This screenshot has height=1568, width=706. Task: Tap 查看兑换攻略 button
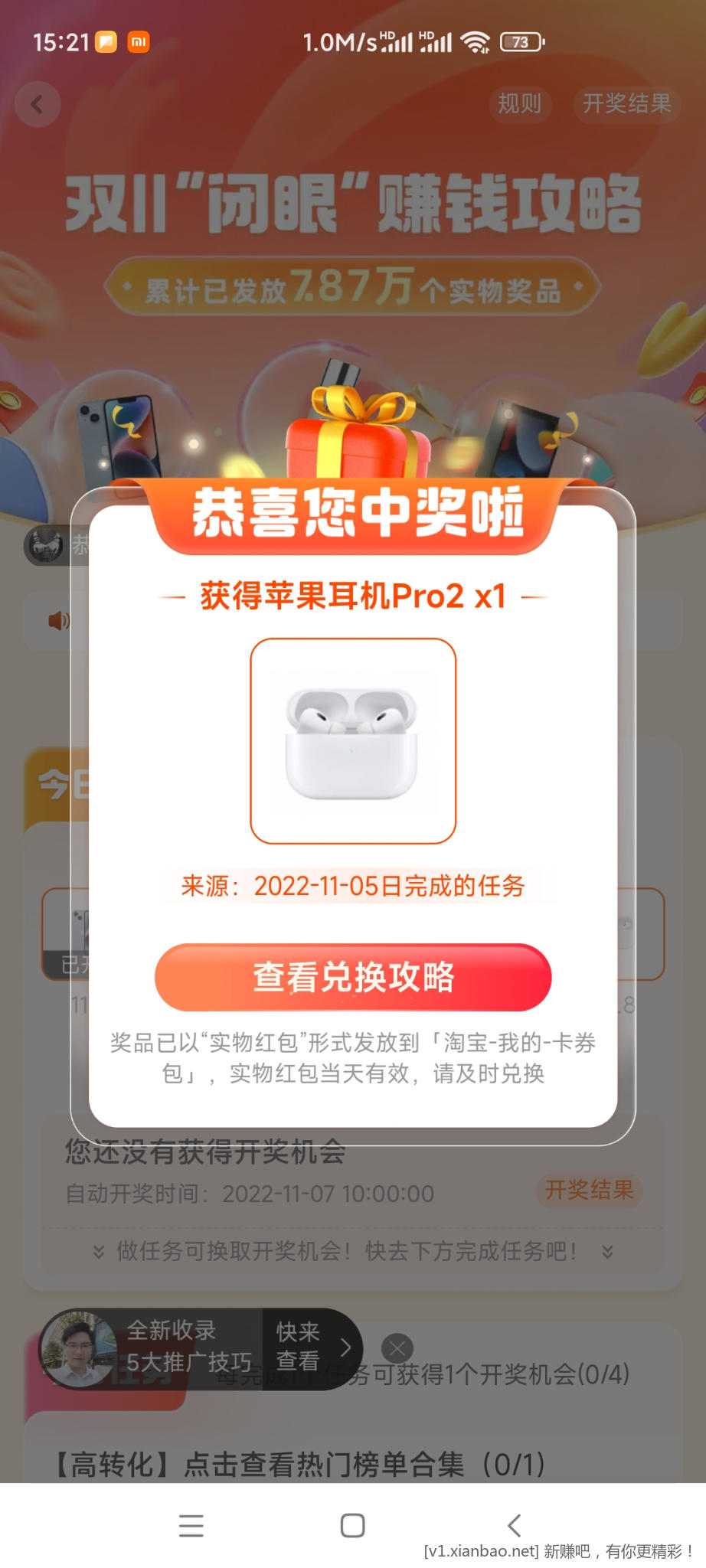pyautogui.click(x=353, y=977)
